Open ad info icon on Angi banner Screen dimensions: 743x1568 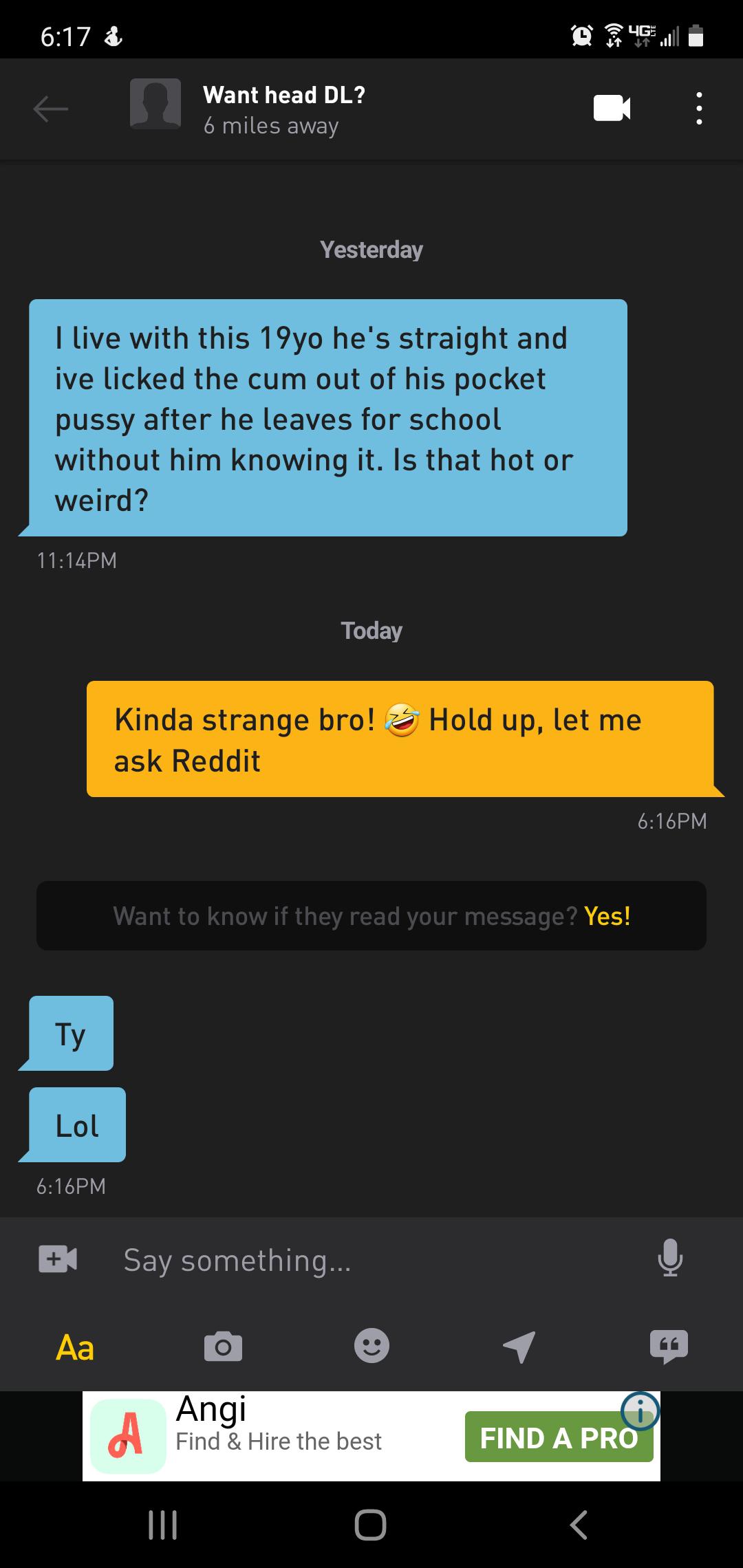click(x=640, y=1412)
